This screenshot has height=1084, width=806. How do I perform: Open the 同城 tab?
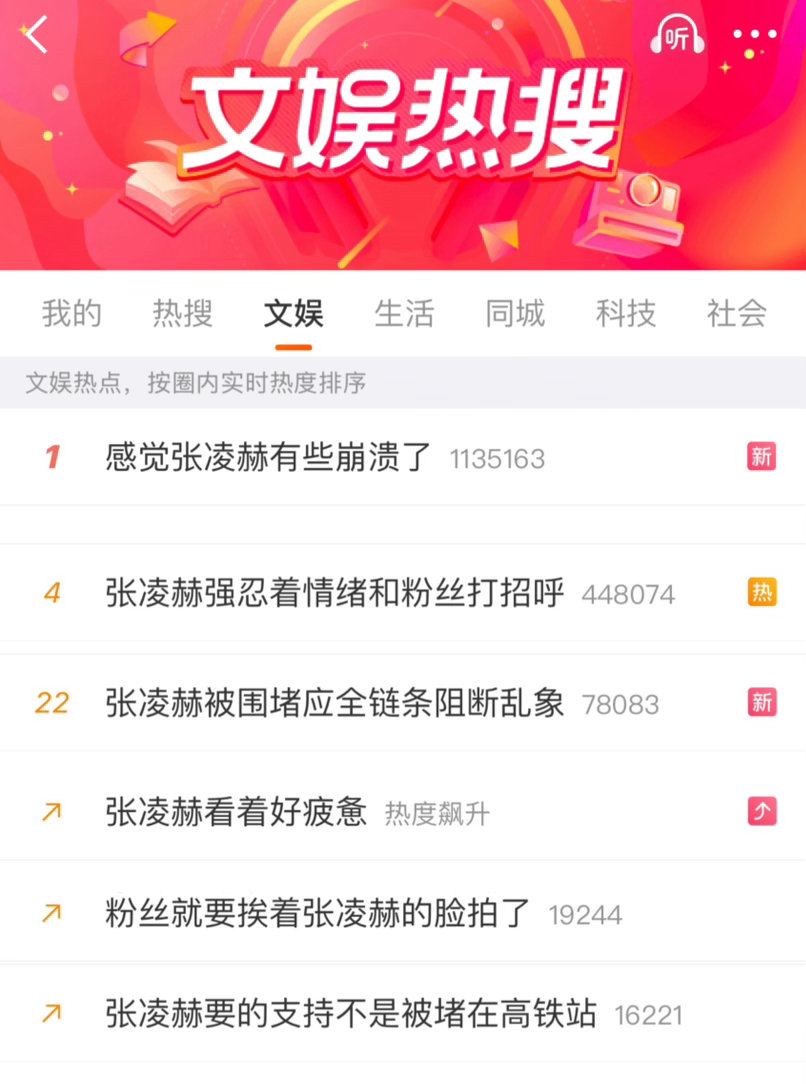tap(515, 314)
